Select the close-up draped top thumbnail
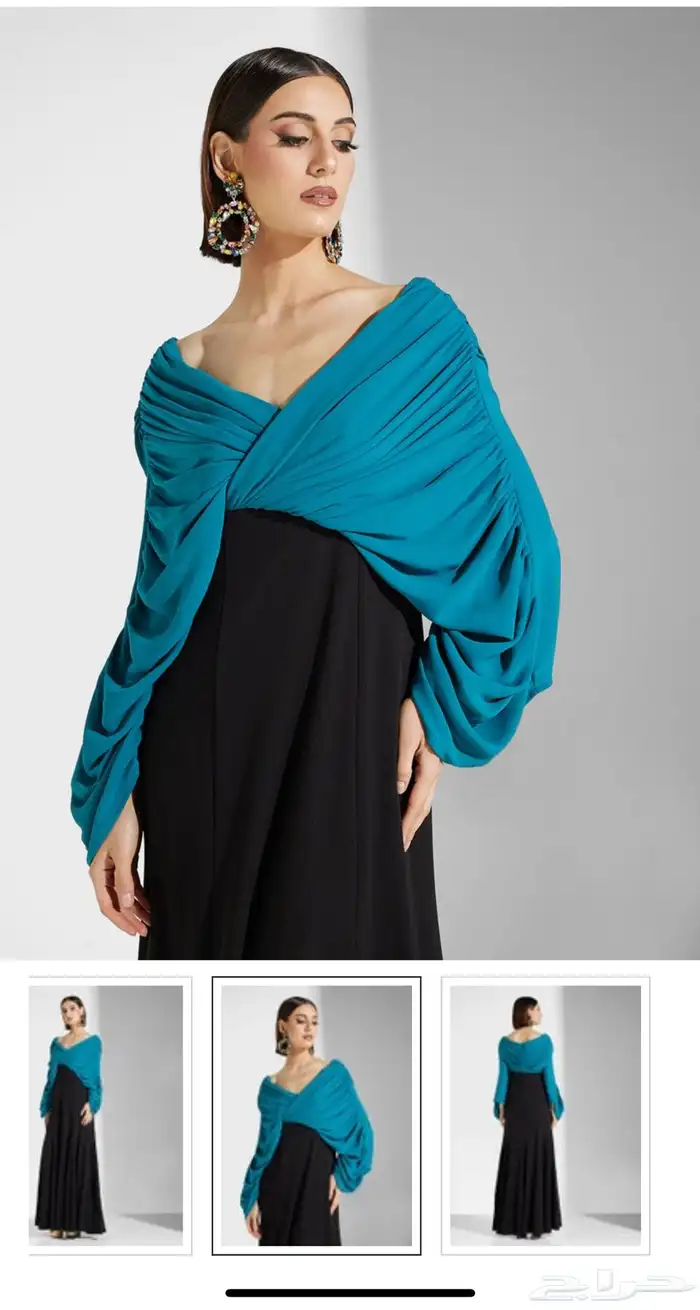The width and height of the screenshot is (700, 1310). coord(316,1115)
